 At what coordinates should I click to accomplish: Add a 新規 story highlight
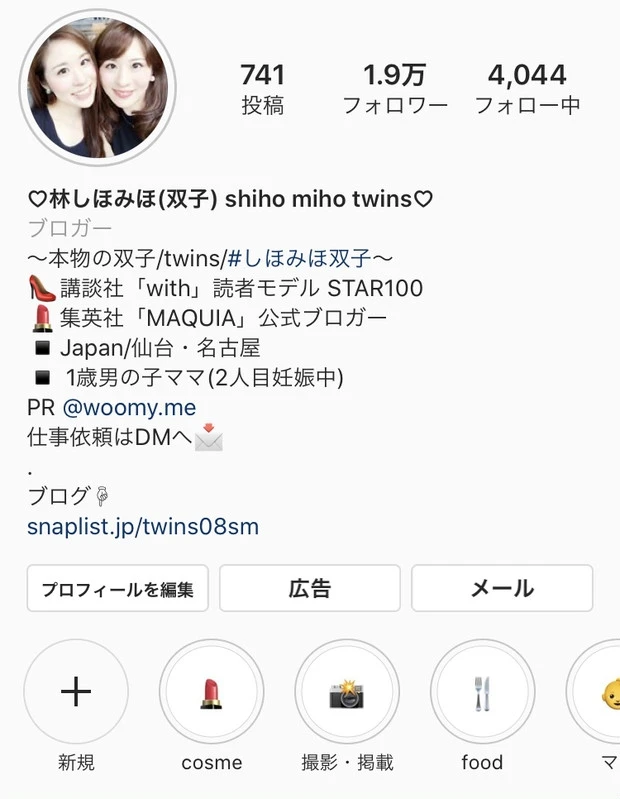click(x=76, y=692)
